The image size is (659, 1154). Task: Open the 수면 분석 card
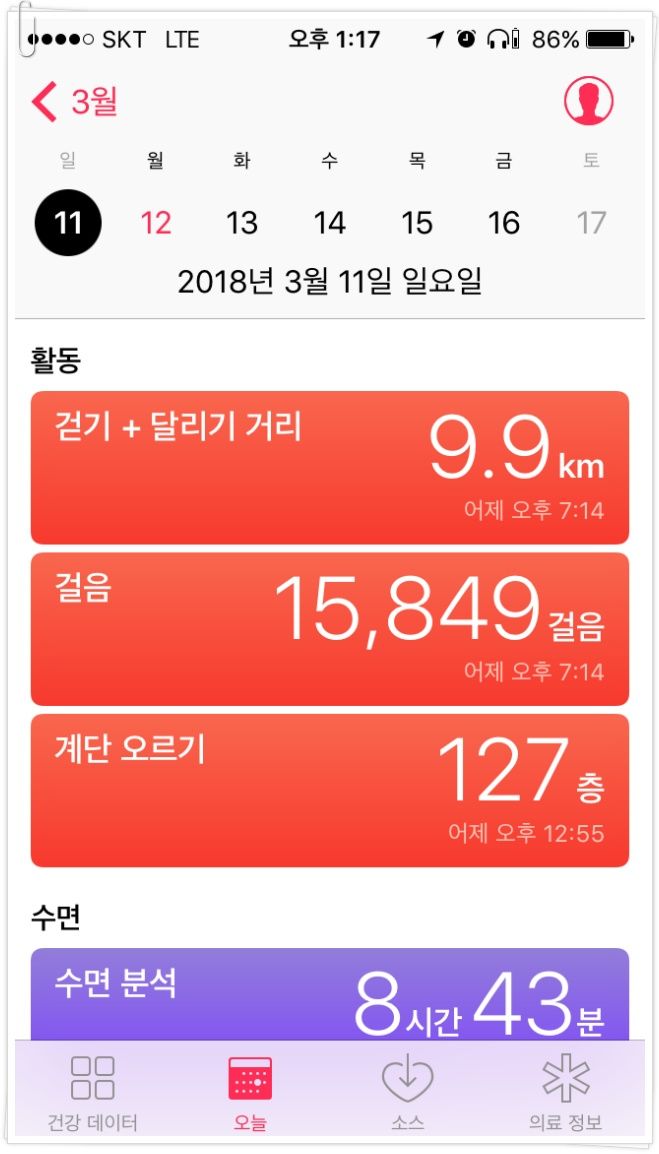pos(330,994)
